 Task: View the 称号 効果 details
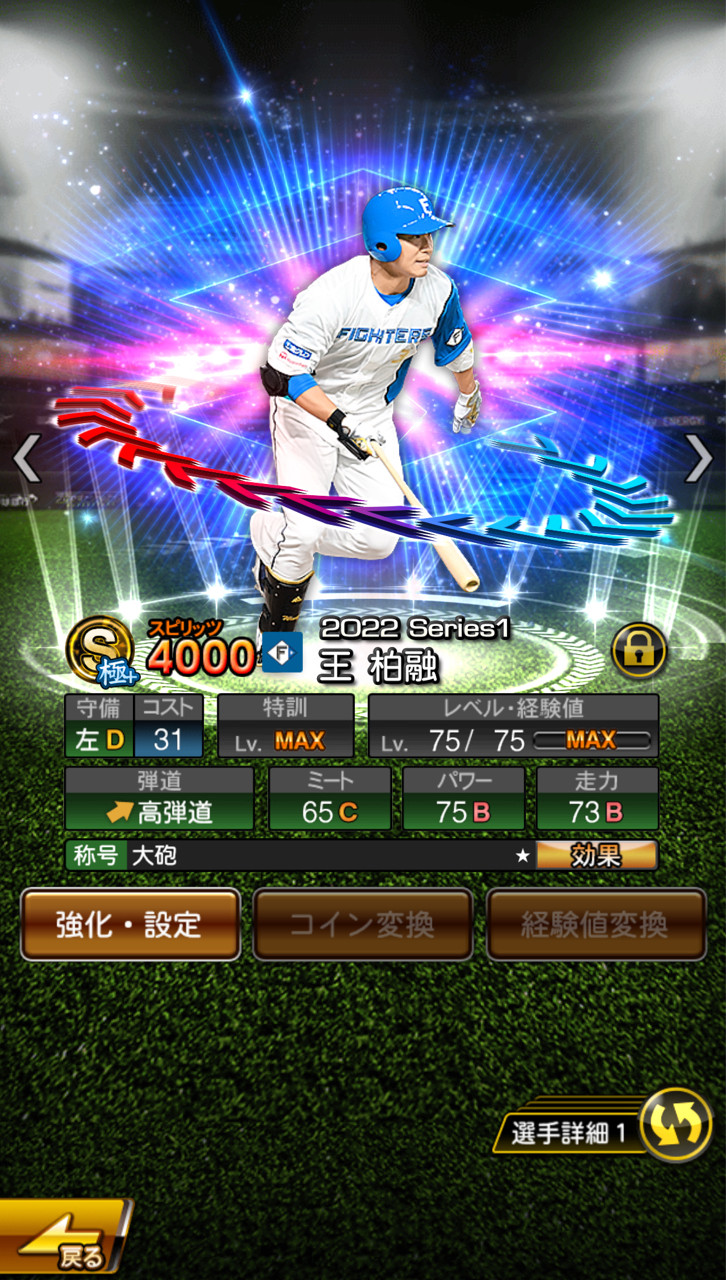click(x=596, y=855)
